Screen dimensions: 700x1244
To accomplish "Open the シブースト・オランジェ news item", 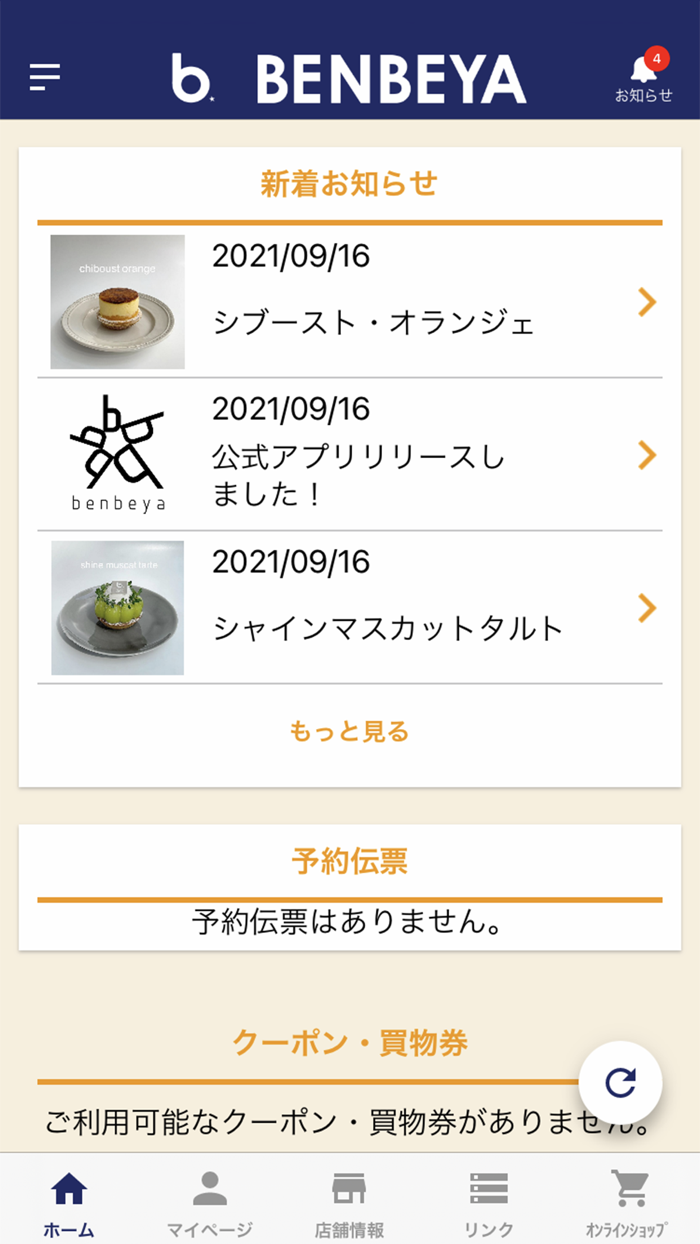I will pos(350,301).
